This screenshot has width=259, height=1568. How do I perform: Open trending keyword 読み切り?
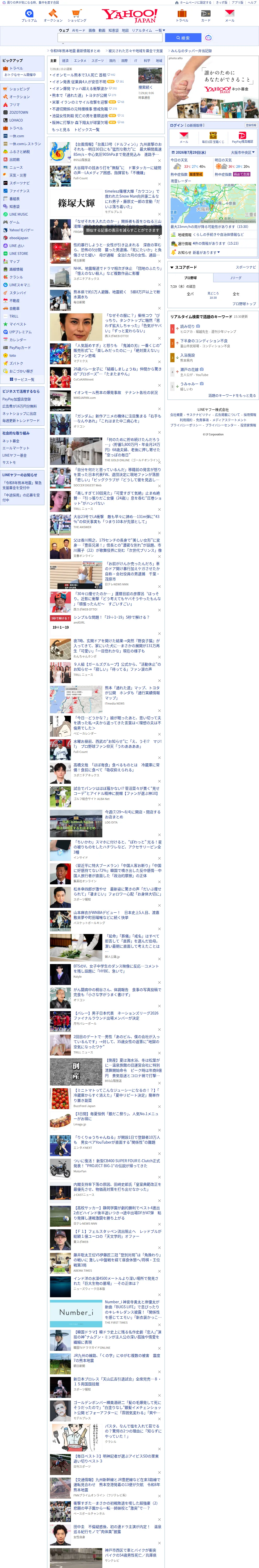point(187,326)
